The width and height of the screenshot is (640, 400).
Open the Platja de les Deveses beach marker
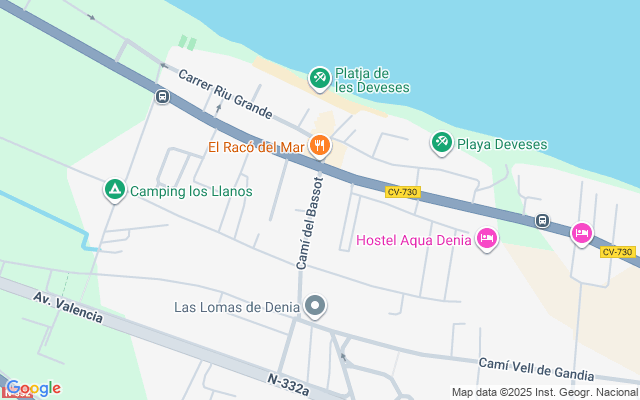319,77
